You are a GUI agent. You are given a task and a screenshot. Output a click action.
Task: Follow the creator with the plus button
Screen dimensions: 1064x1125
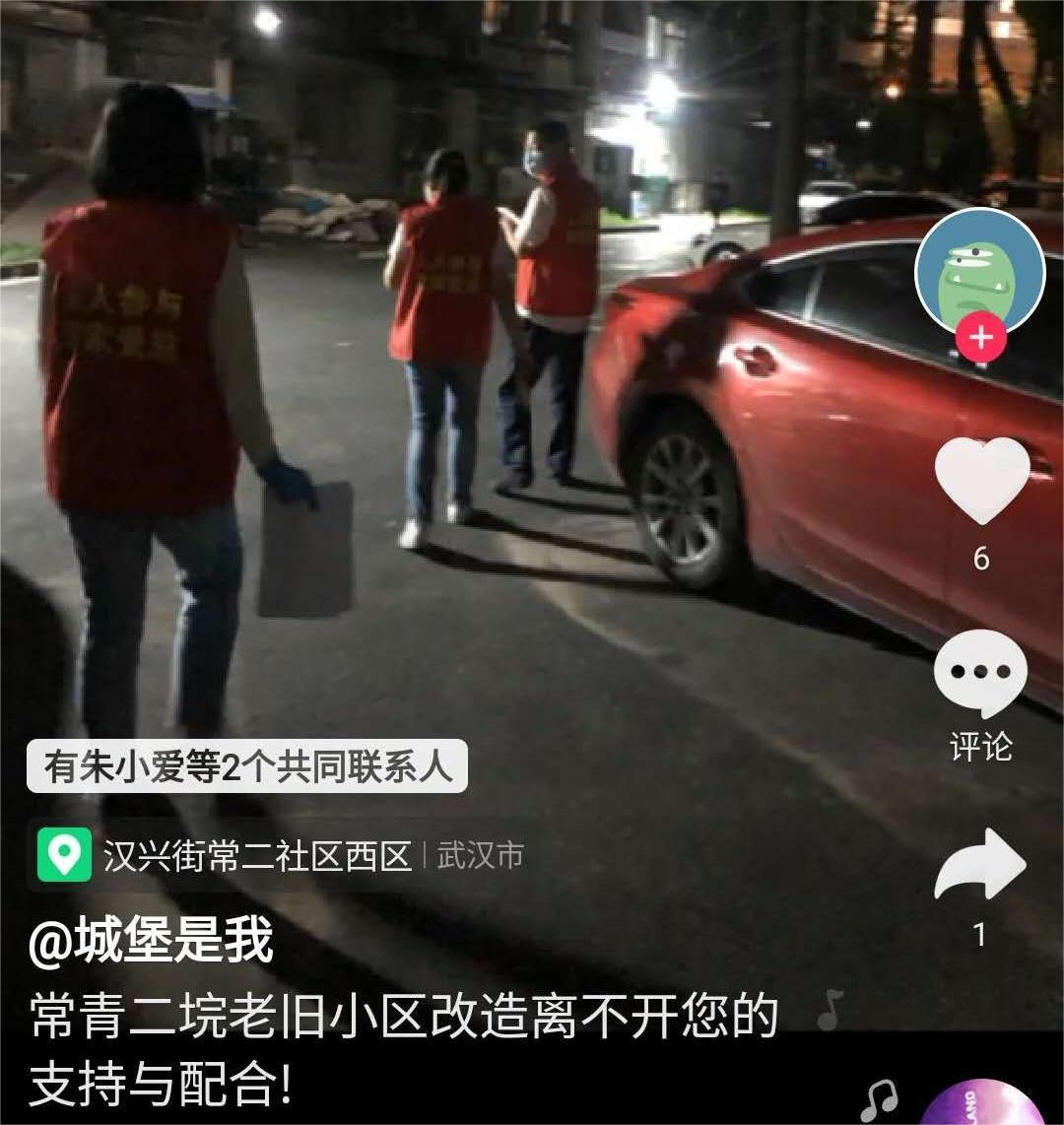[x=980, y=338]
